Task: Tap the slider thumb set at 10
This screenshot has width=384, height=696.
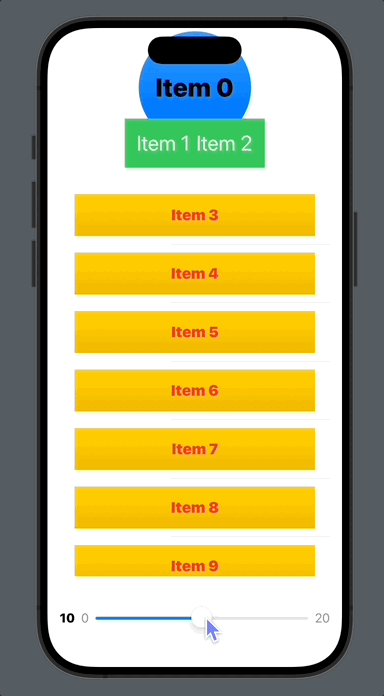Action: 202,618
